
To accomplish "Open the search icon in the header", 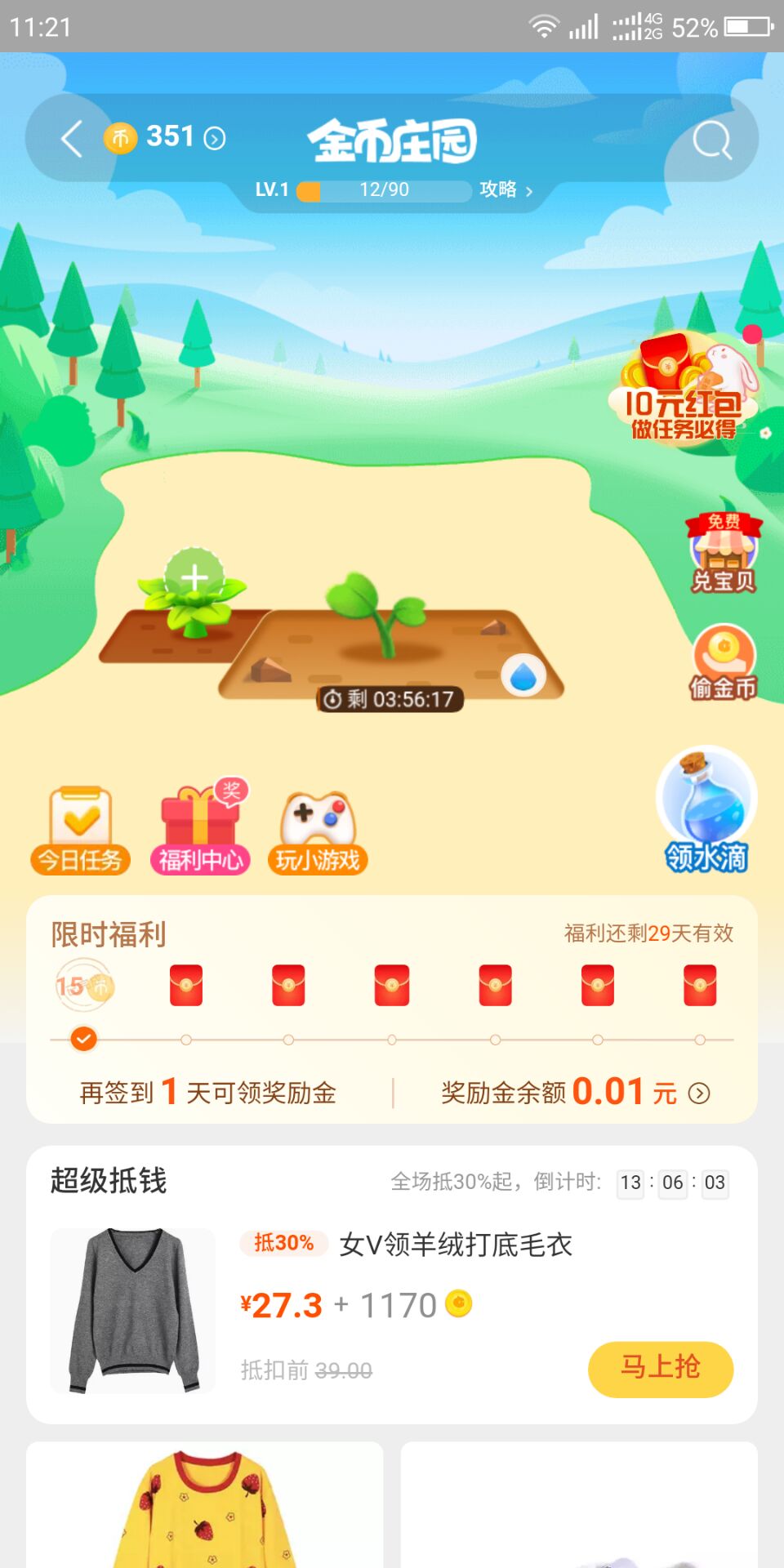I will point(711,140).
